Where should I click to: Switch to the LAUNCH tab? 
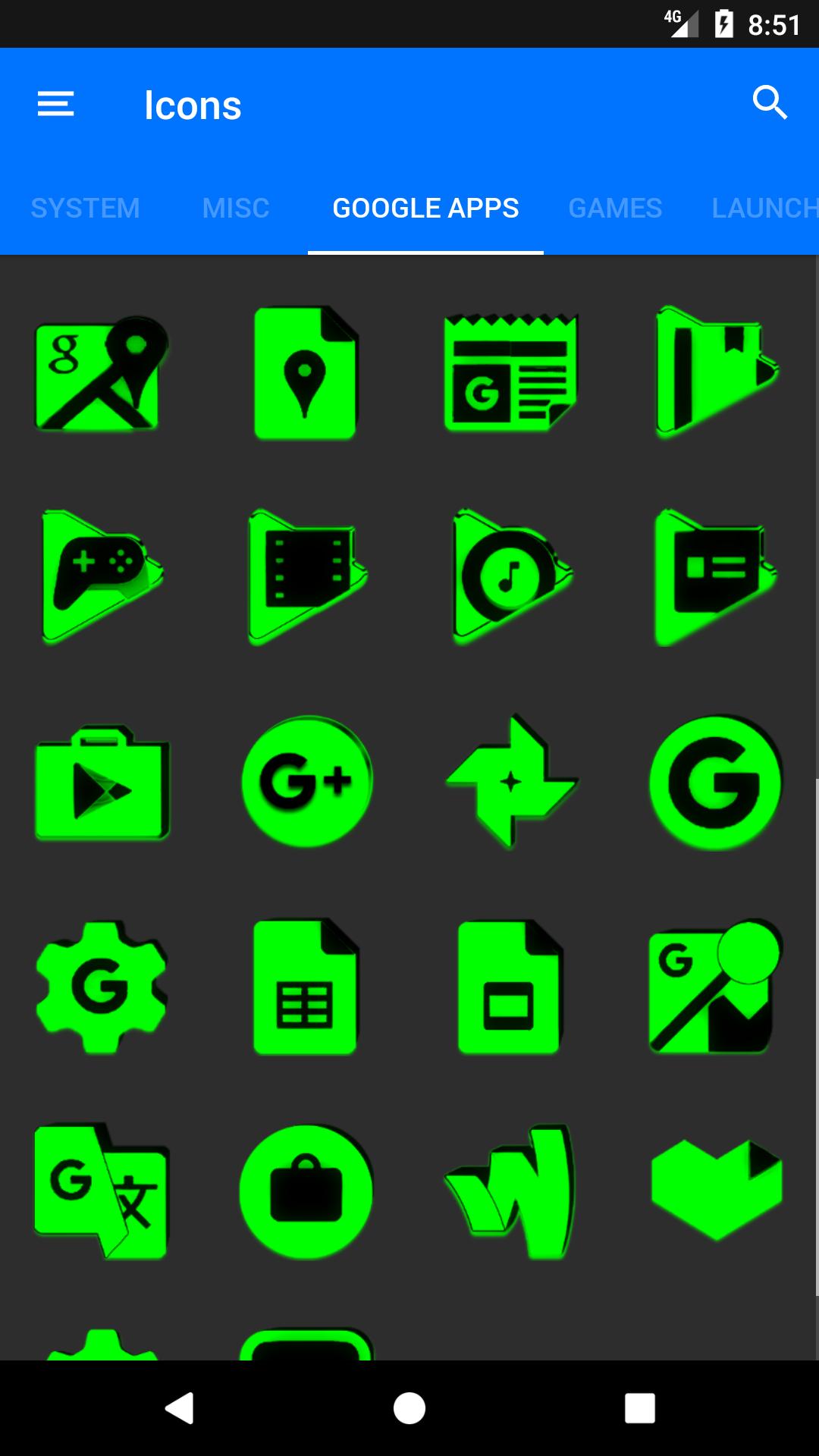point(764,208)
